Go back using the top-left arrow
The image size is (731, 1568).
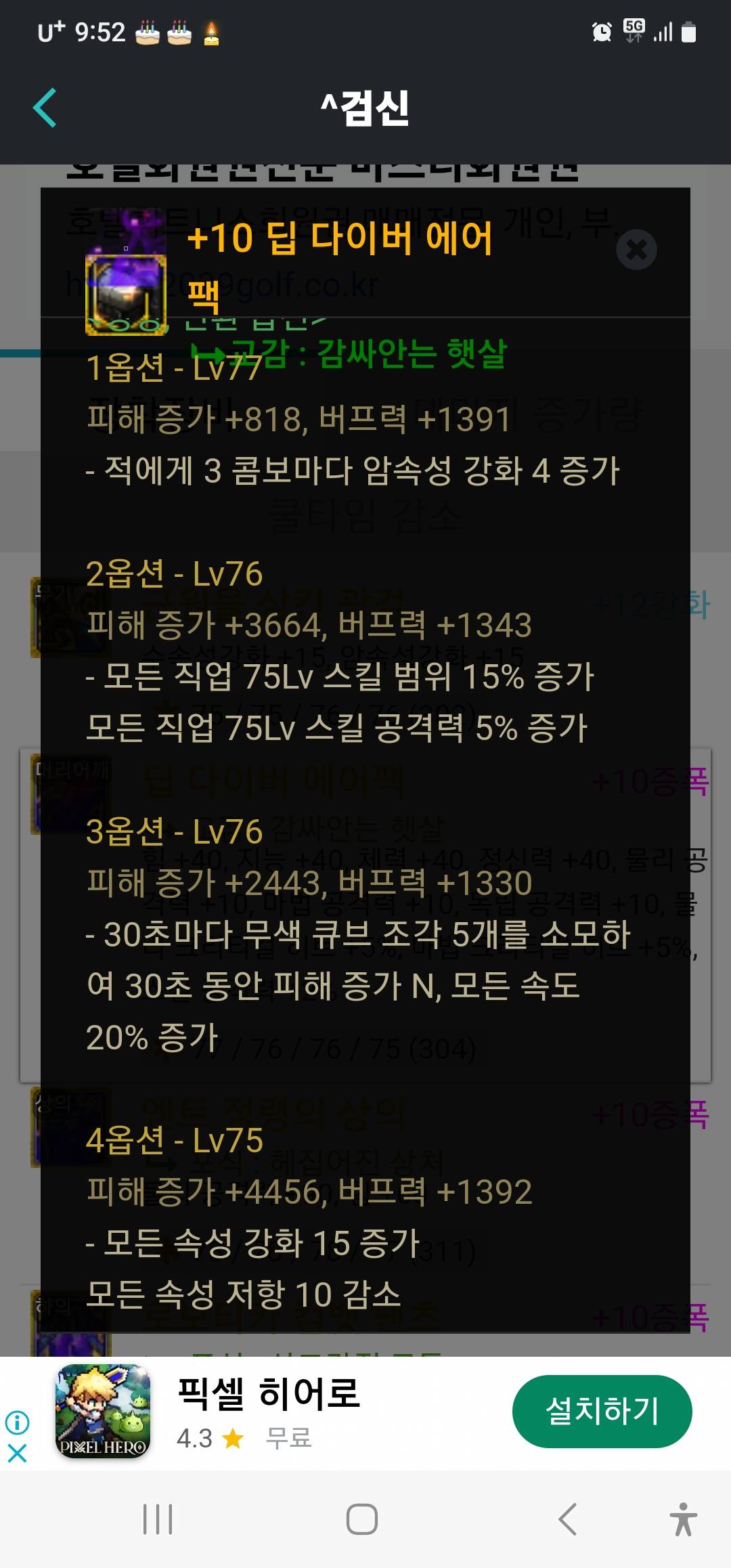(45, 108)
